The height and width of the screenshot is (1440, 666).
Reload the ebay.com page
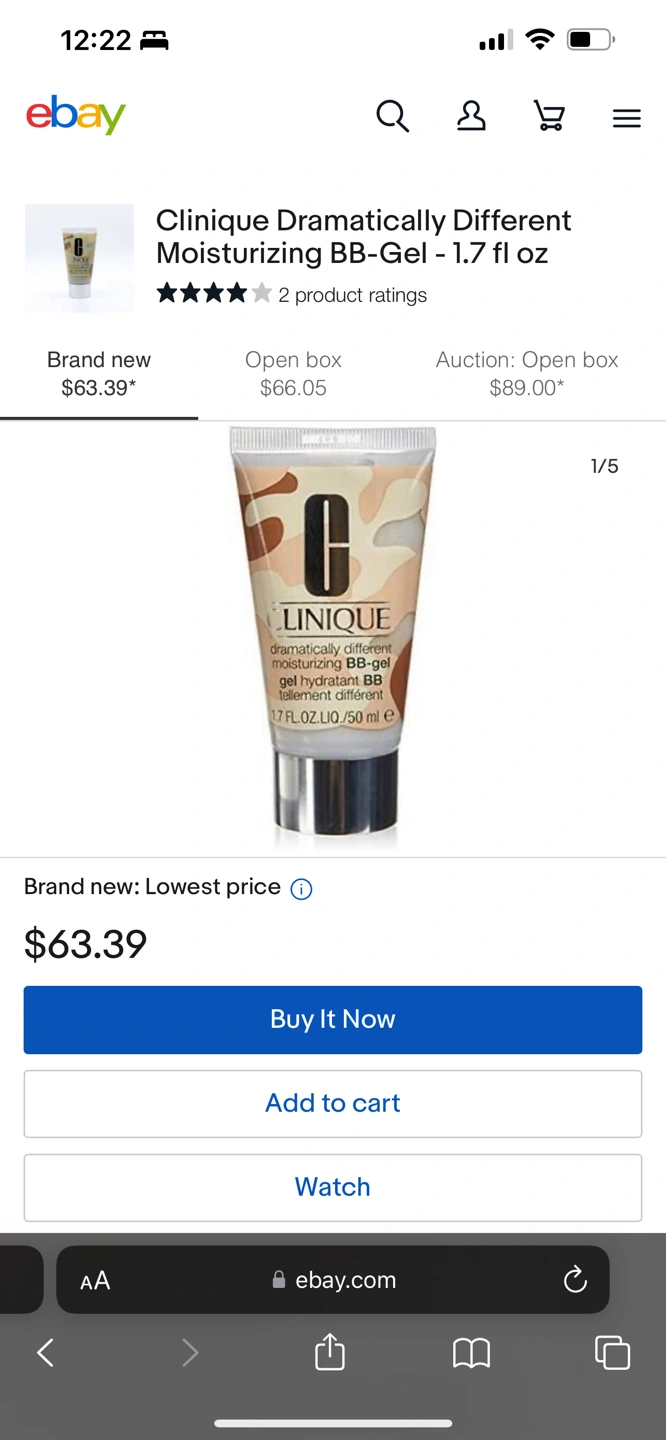[574, 1279]
